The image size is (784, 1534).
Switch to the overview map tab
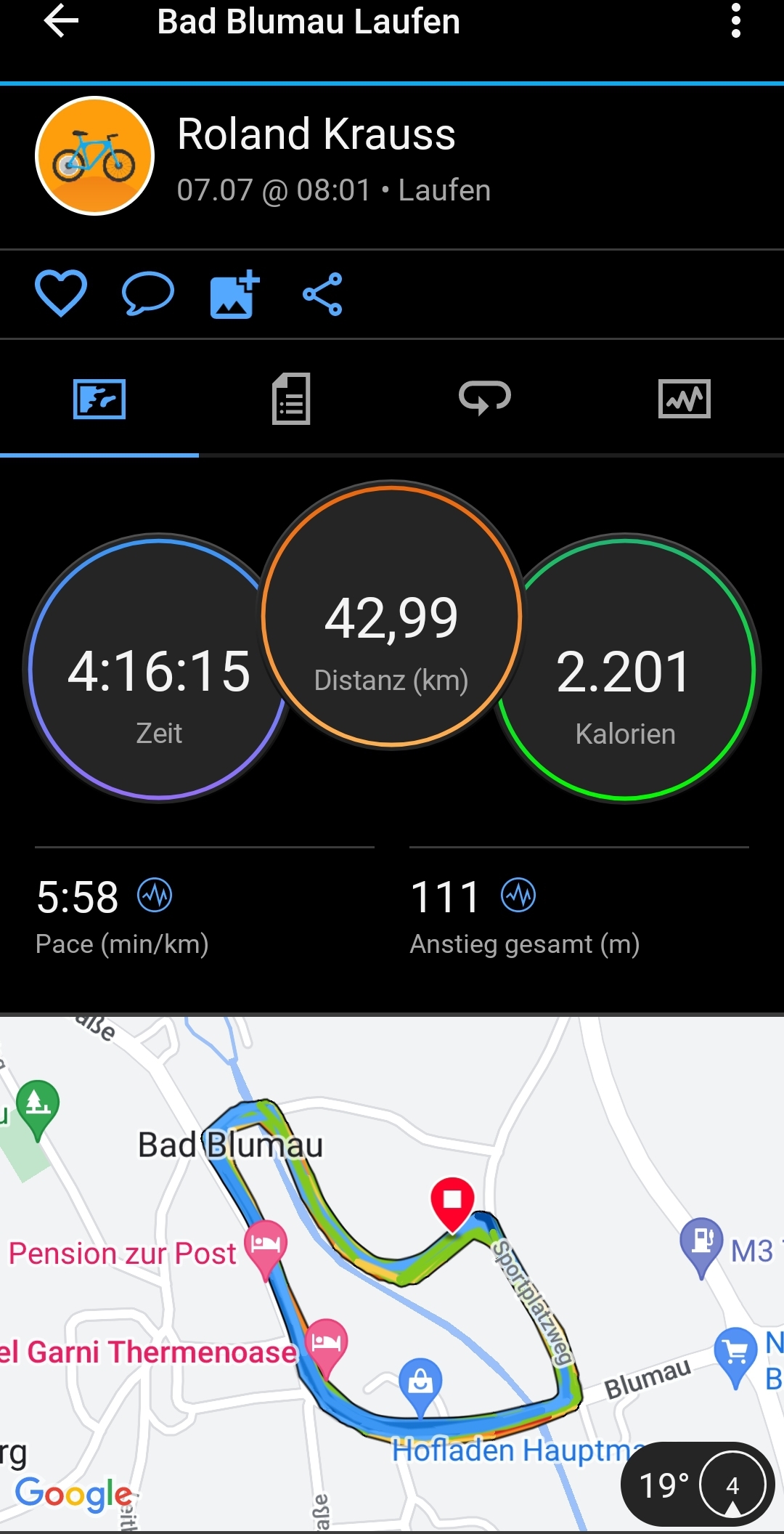(99, 399)
